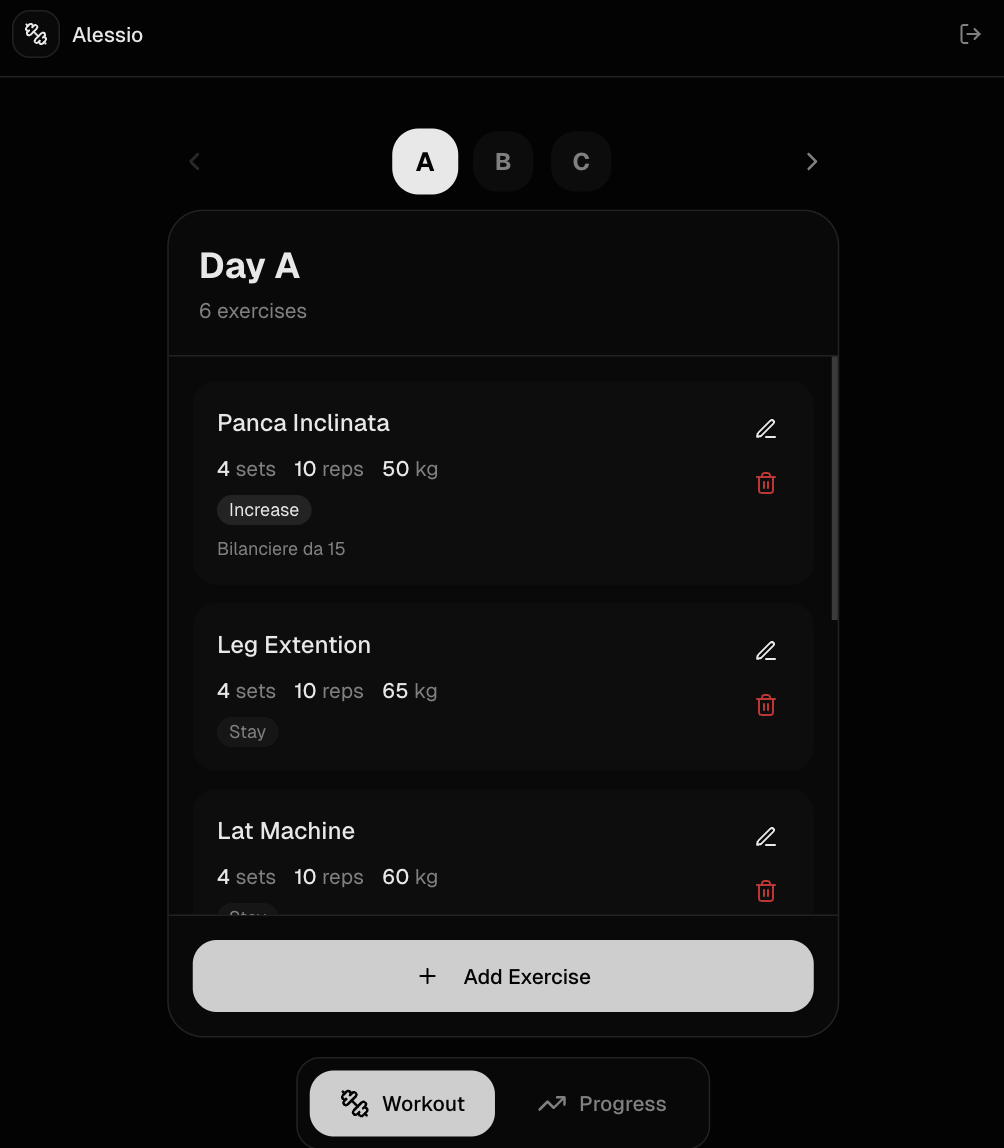Open the Progress tab

[602, 1104]
